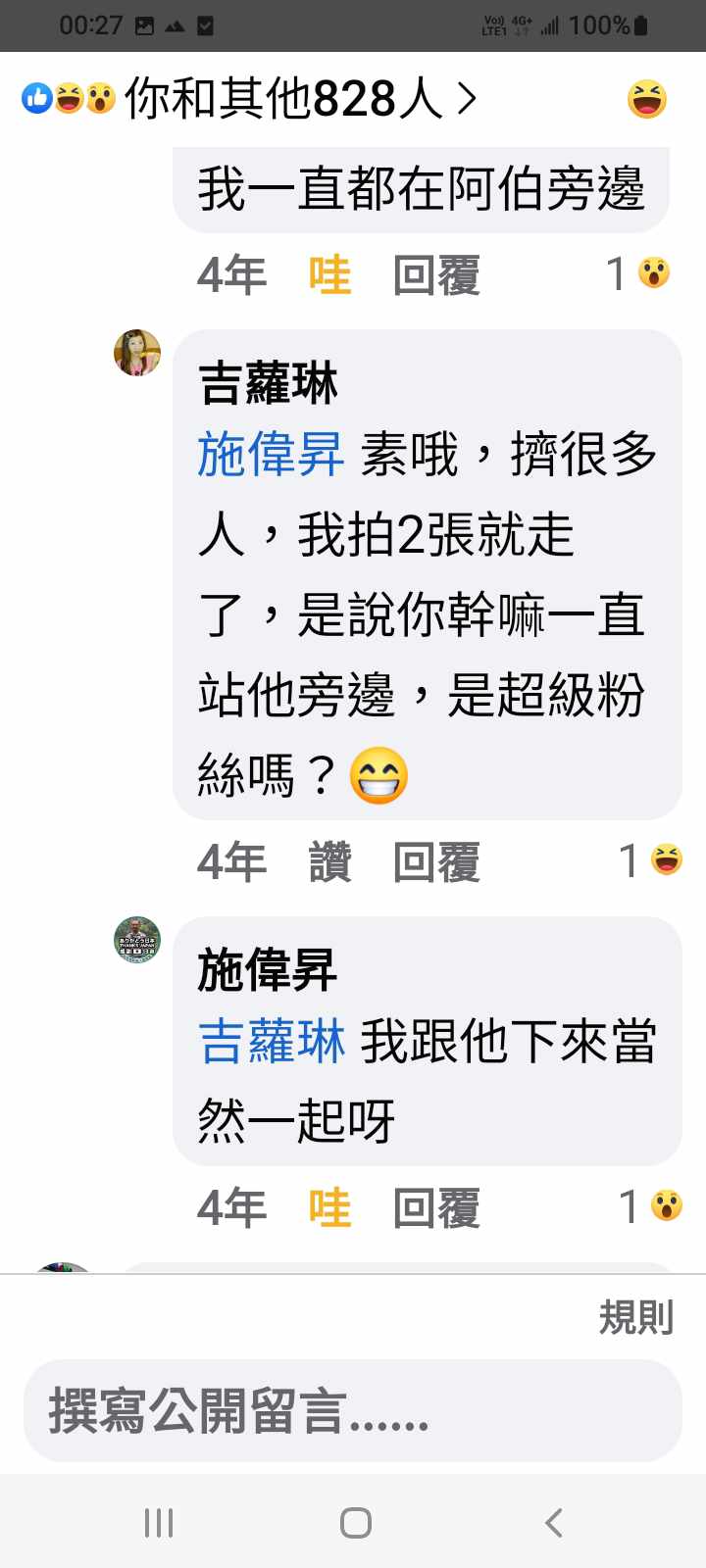Open 施偉昇's profile avatar
The width and height of the screenshot is (706, 1568).
[137, 941]
